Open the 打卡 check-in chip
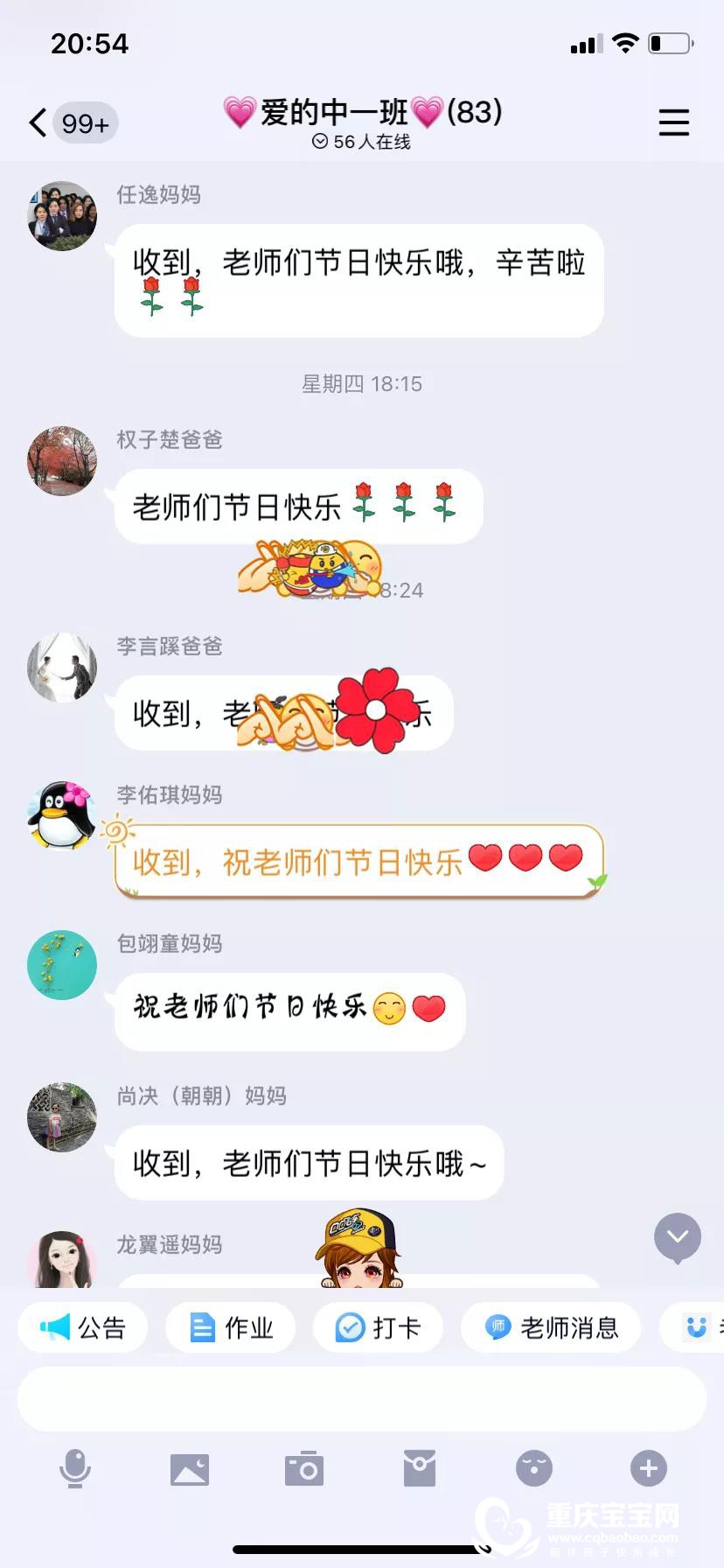Image resolution: width=724 pixels, height=1568 pixels. coord(378,1328)
